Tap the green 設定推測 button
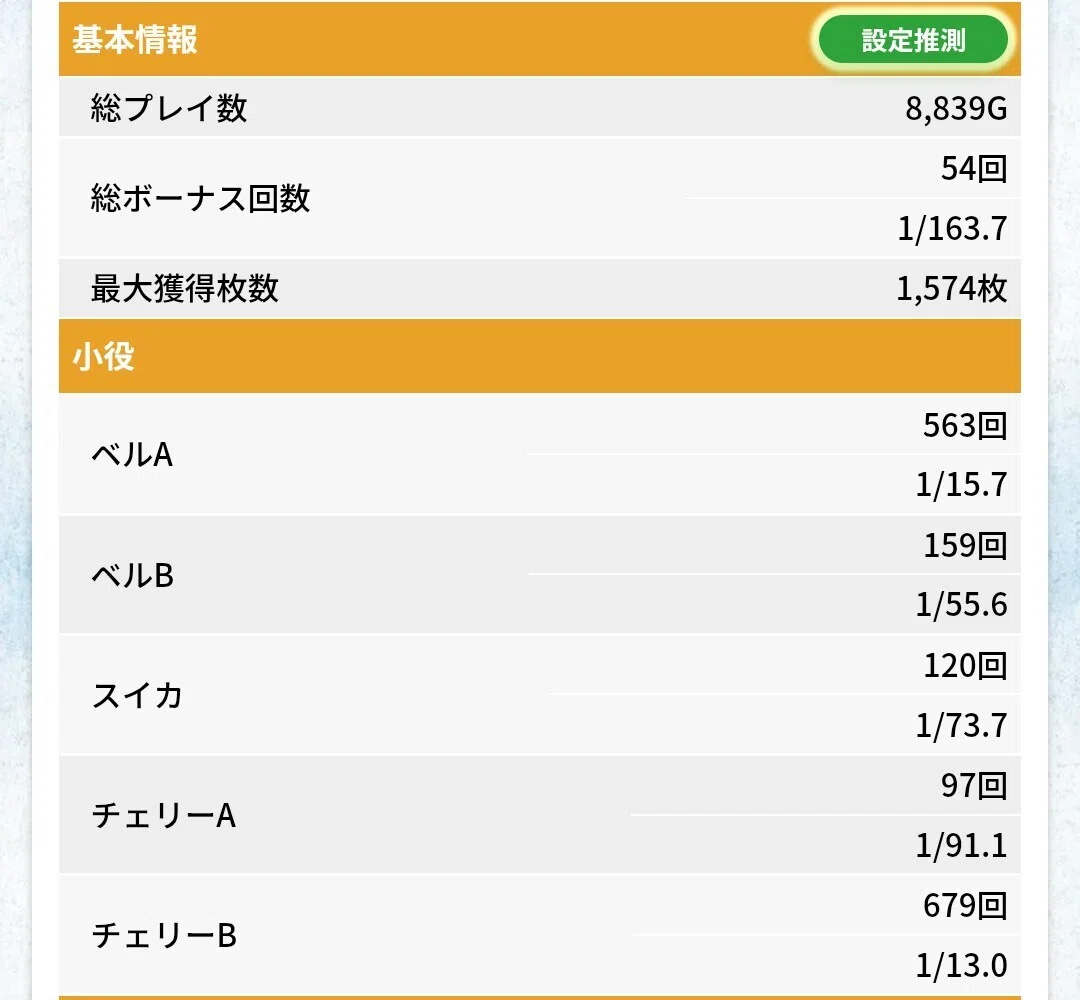 pos(913,40)
